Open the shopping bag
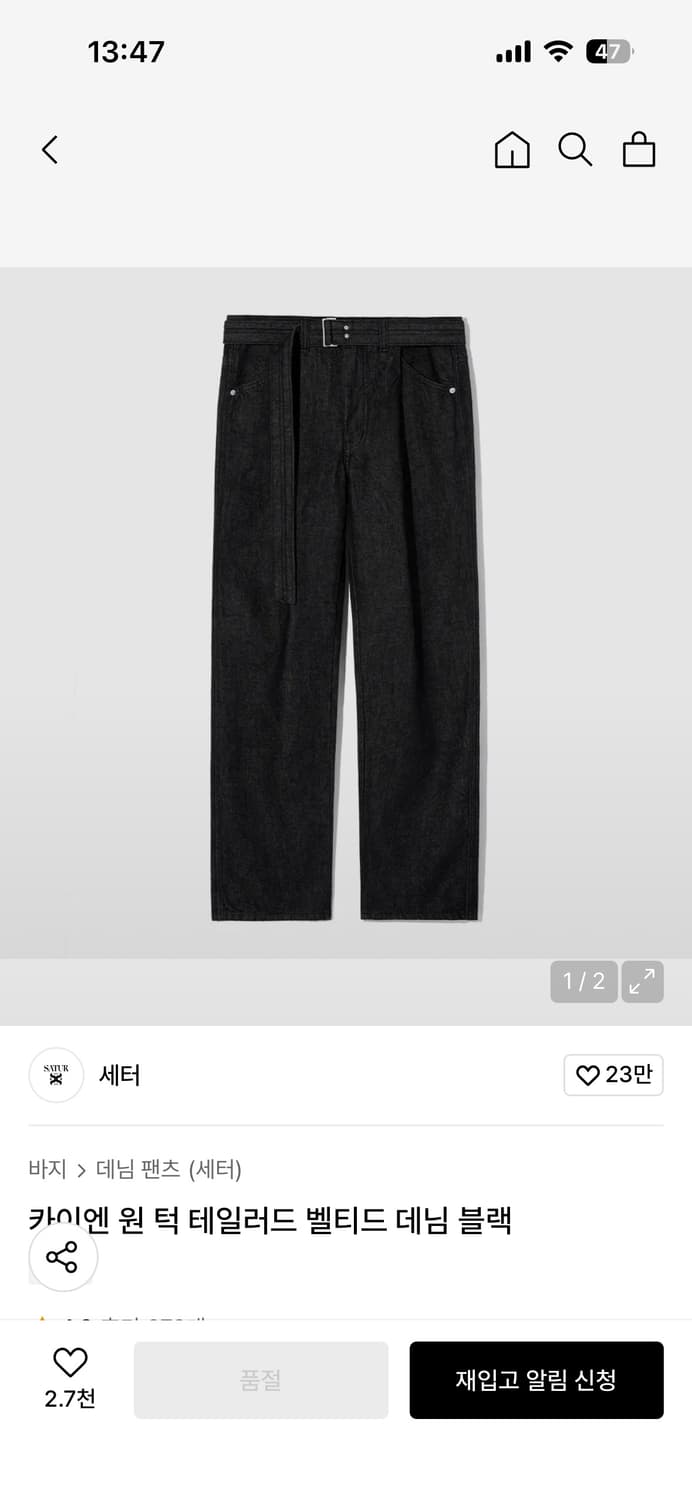 coord(639,150)
